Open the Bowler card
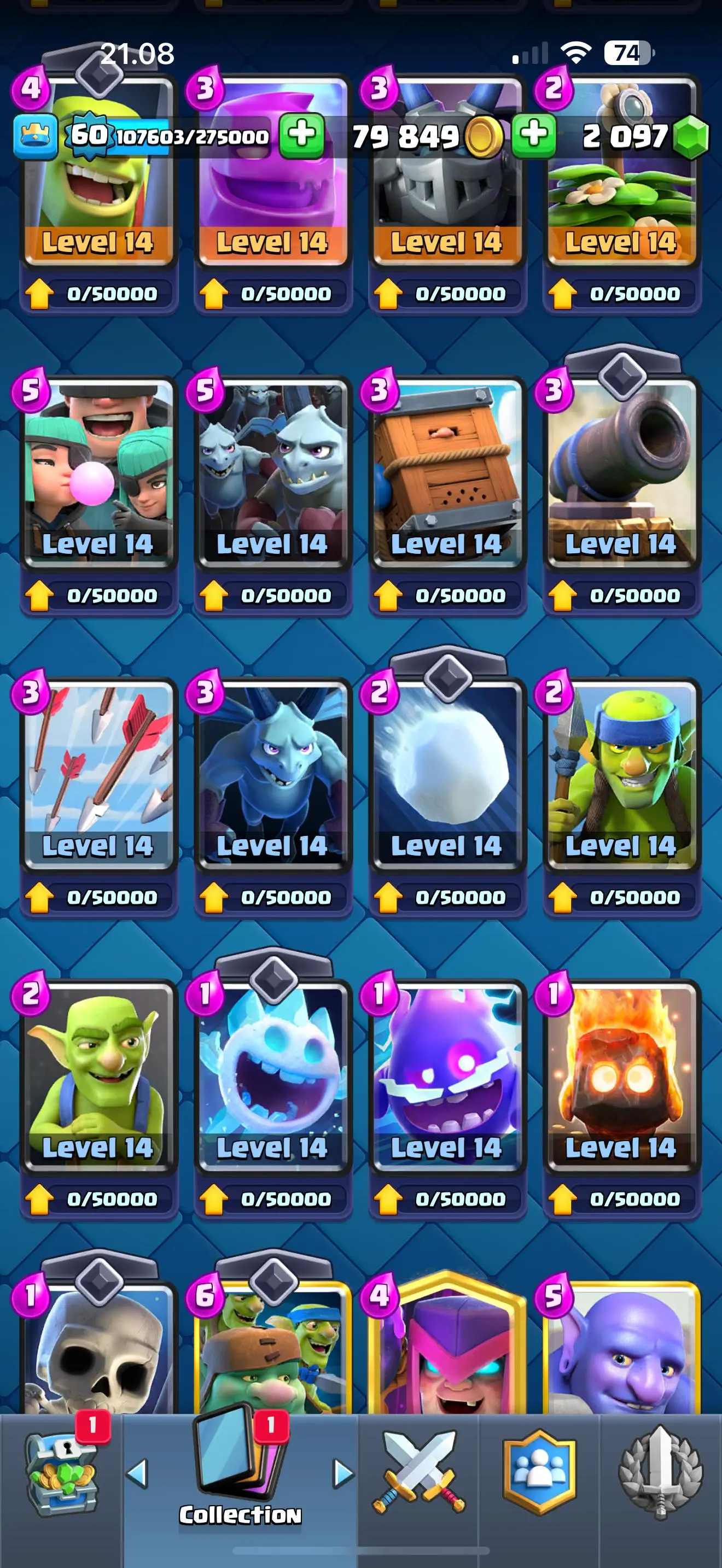Viewport: 722px width, 1568px height. click(621, 1351)
